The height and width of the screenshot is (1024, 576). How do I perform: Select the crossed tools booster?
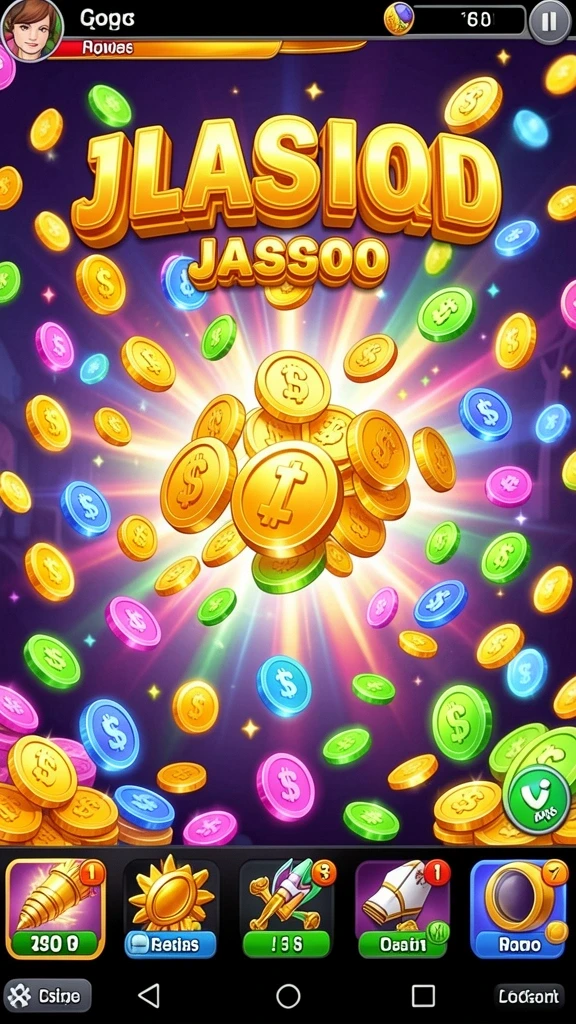coord(287,909)
